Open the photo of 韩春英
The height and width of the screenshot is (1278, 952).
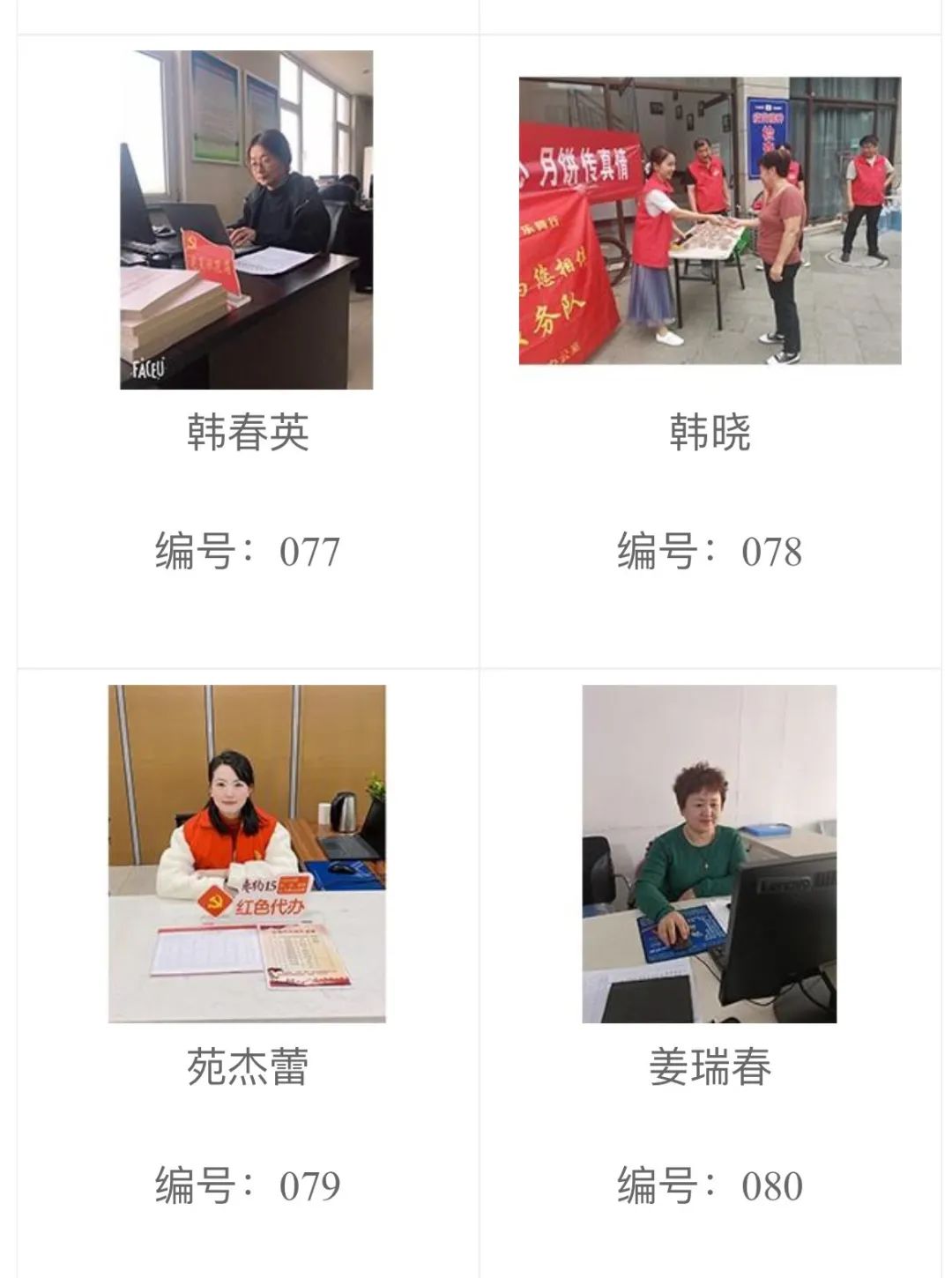point(247,220)
